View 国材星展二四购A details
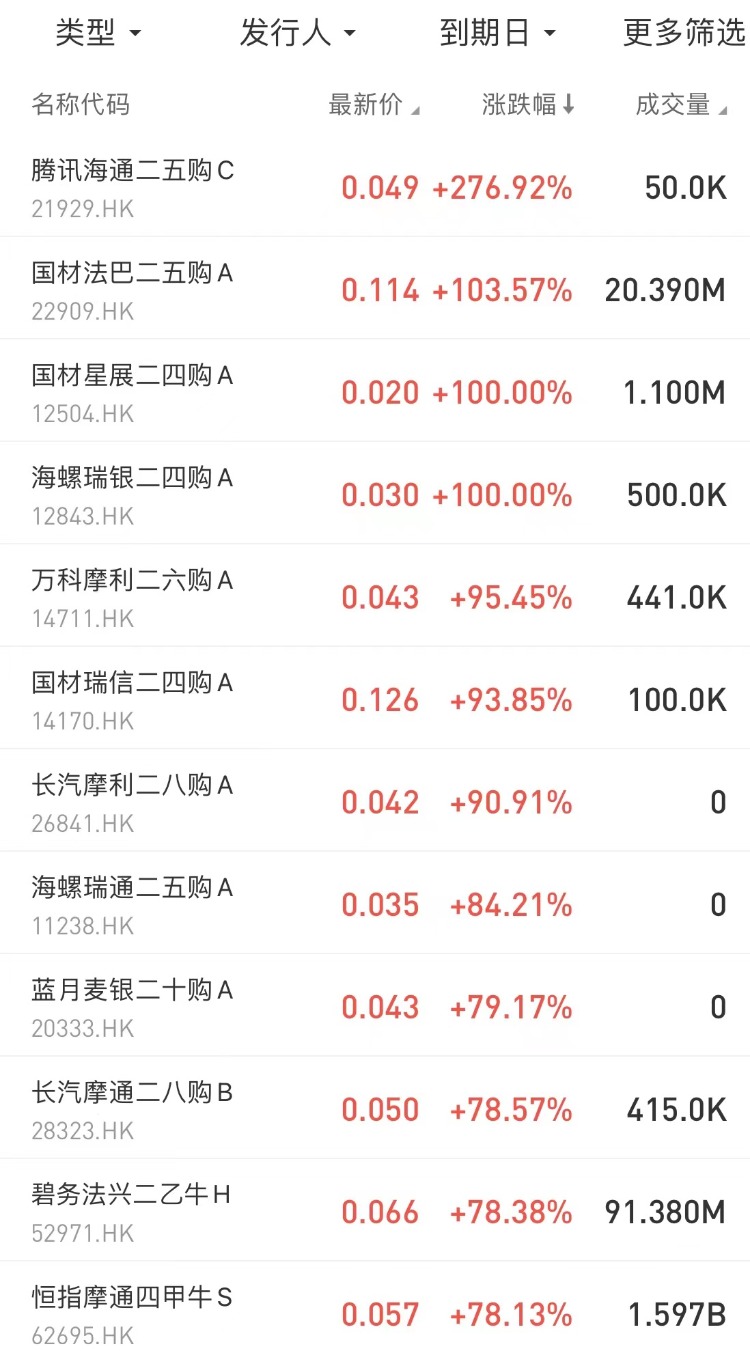The width and height of the screenshot is (750, 1351). click(375, 391)
